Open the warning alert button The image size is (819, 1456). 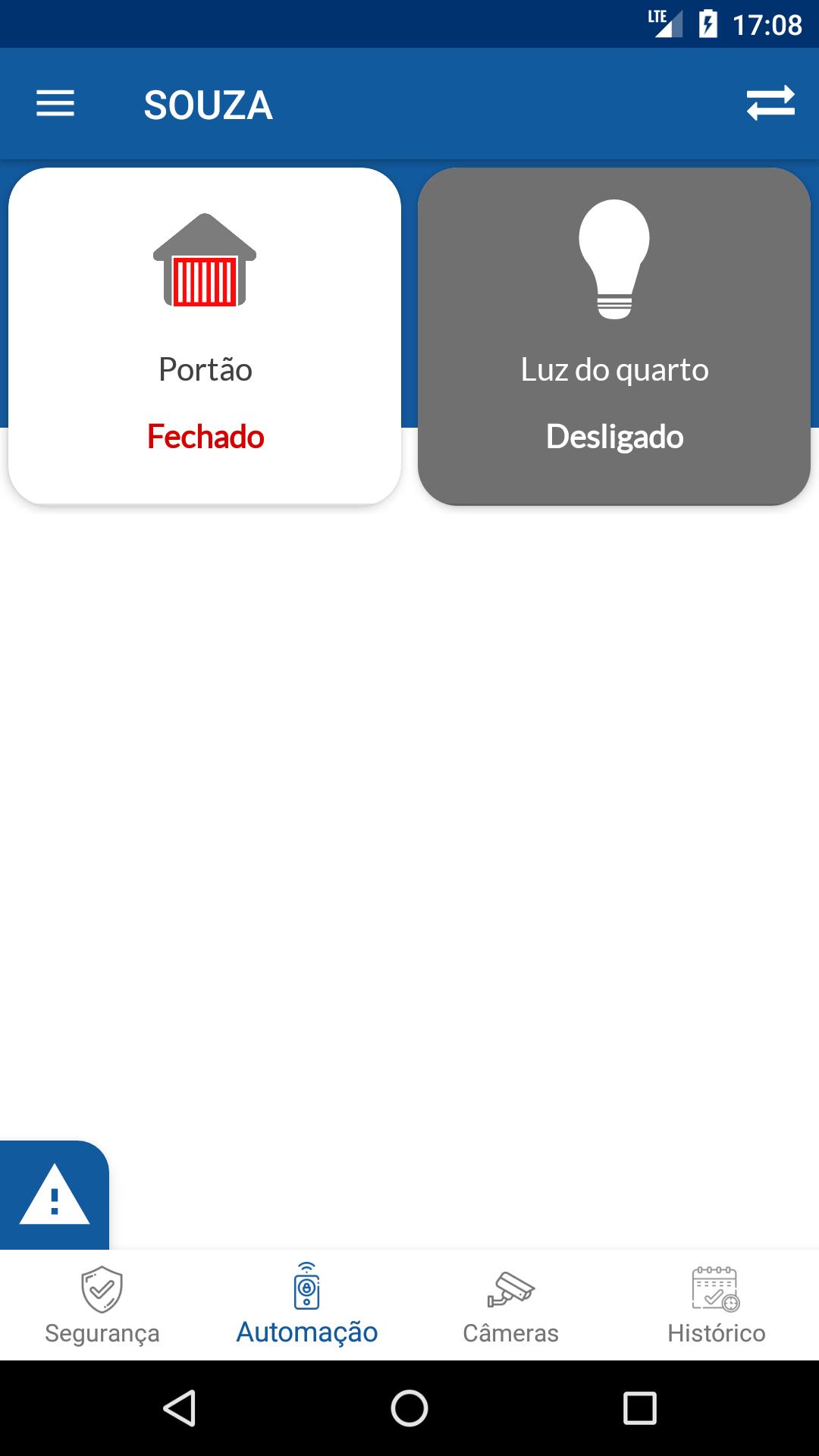tap(54, 1196)
